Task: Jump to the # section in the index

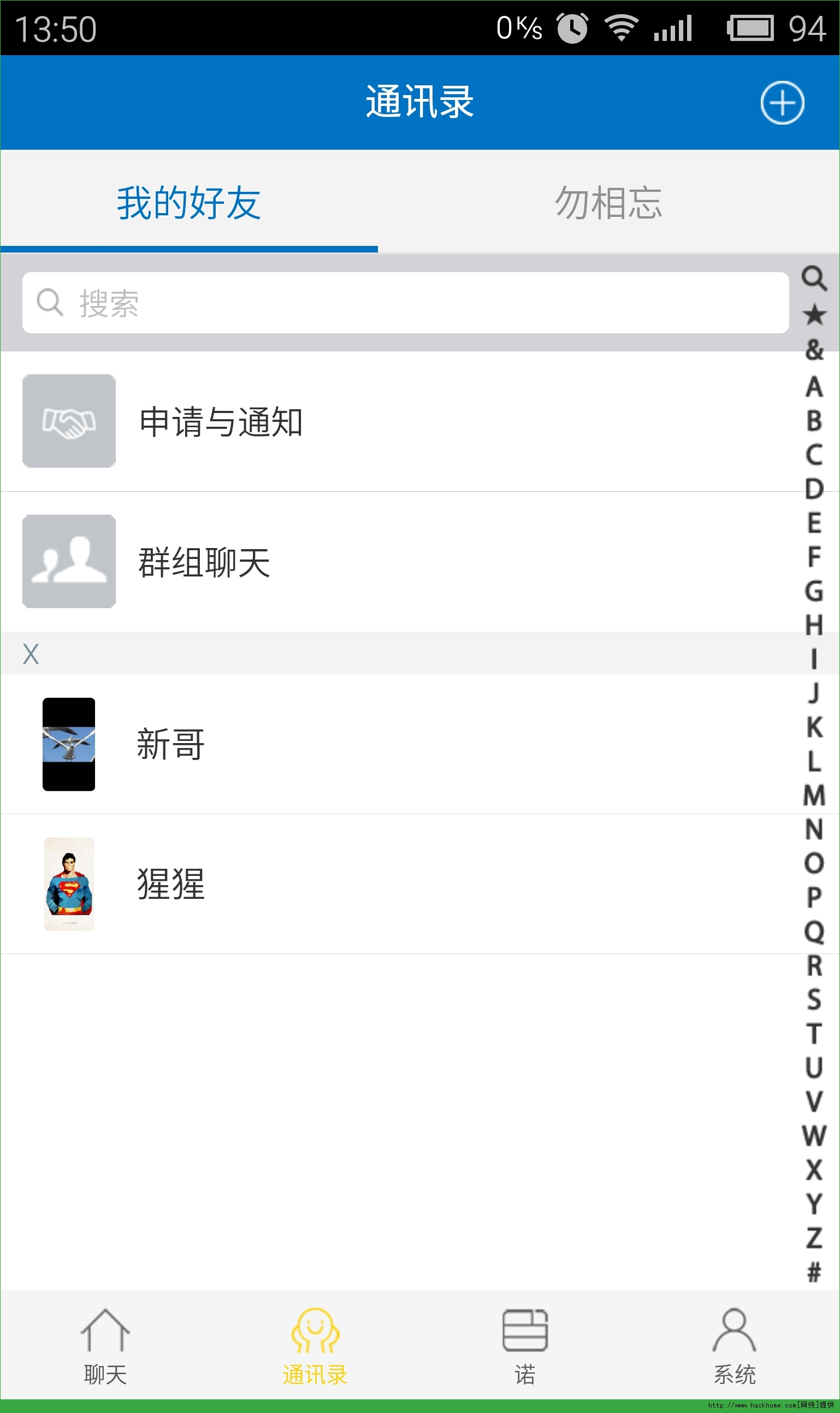Action: pyautogui.click(x=814, y=1272)
